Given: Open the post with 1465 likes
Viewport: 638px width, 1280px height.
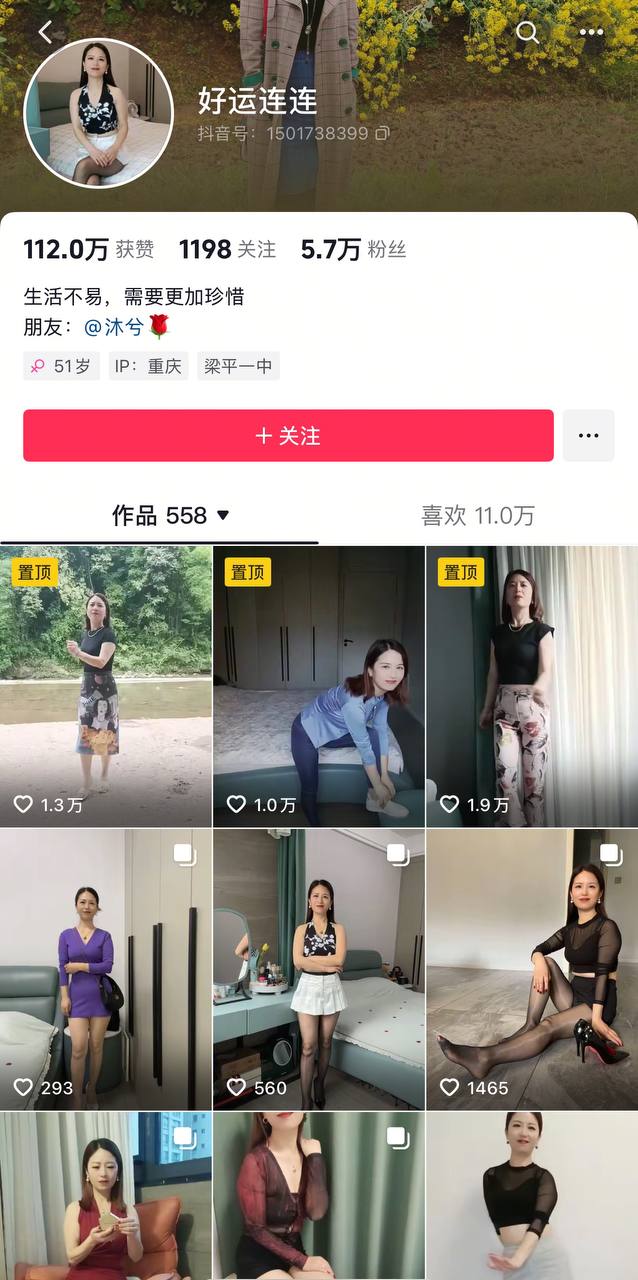Looking at the screenshot, I should pyautogui.click(x=532, y=968).
